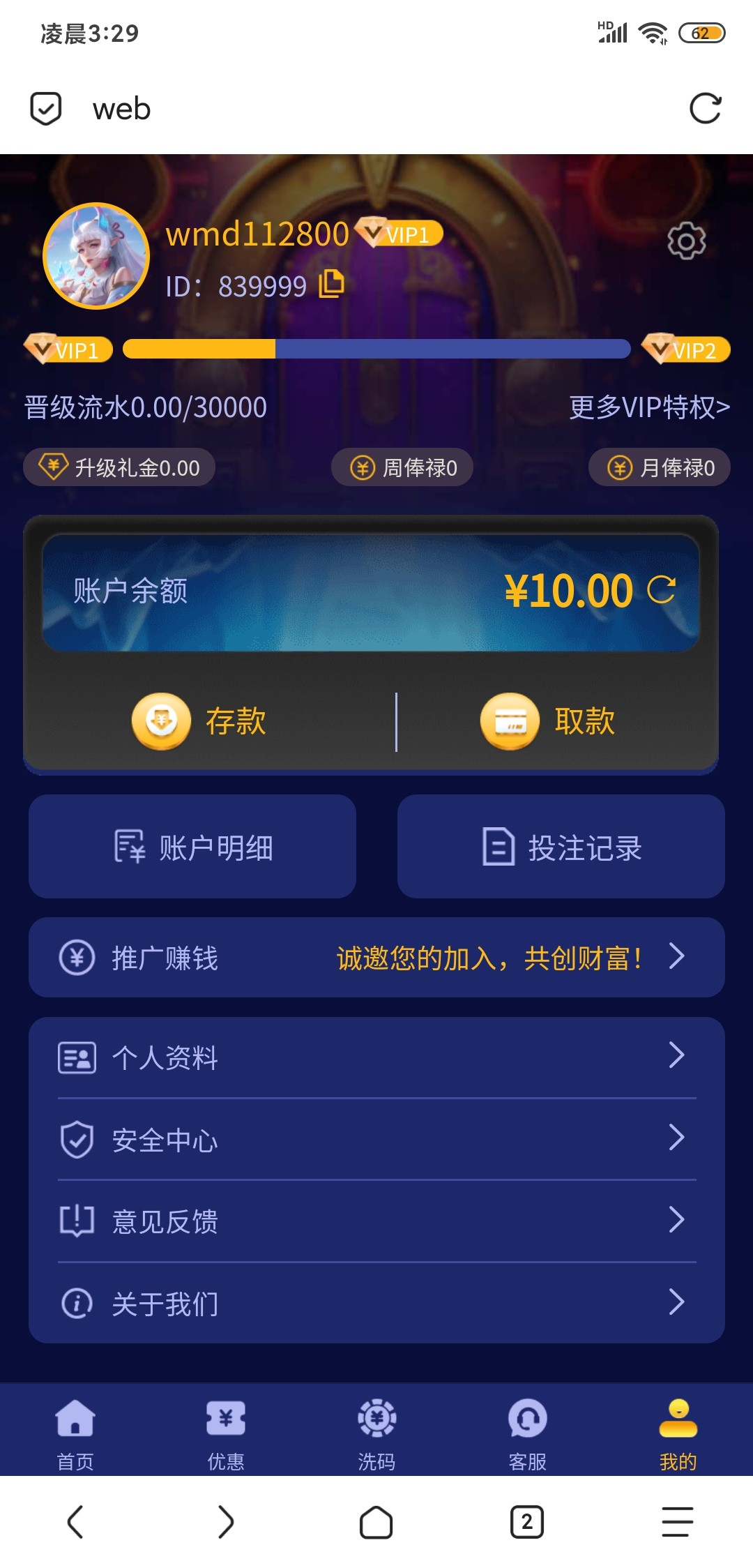This screenshot has width=753, height=1568.
Task: Open 安全中心 security center
Action: 376,1140
